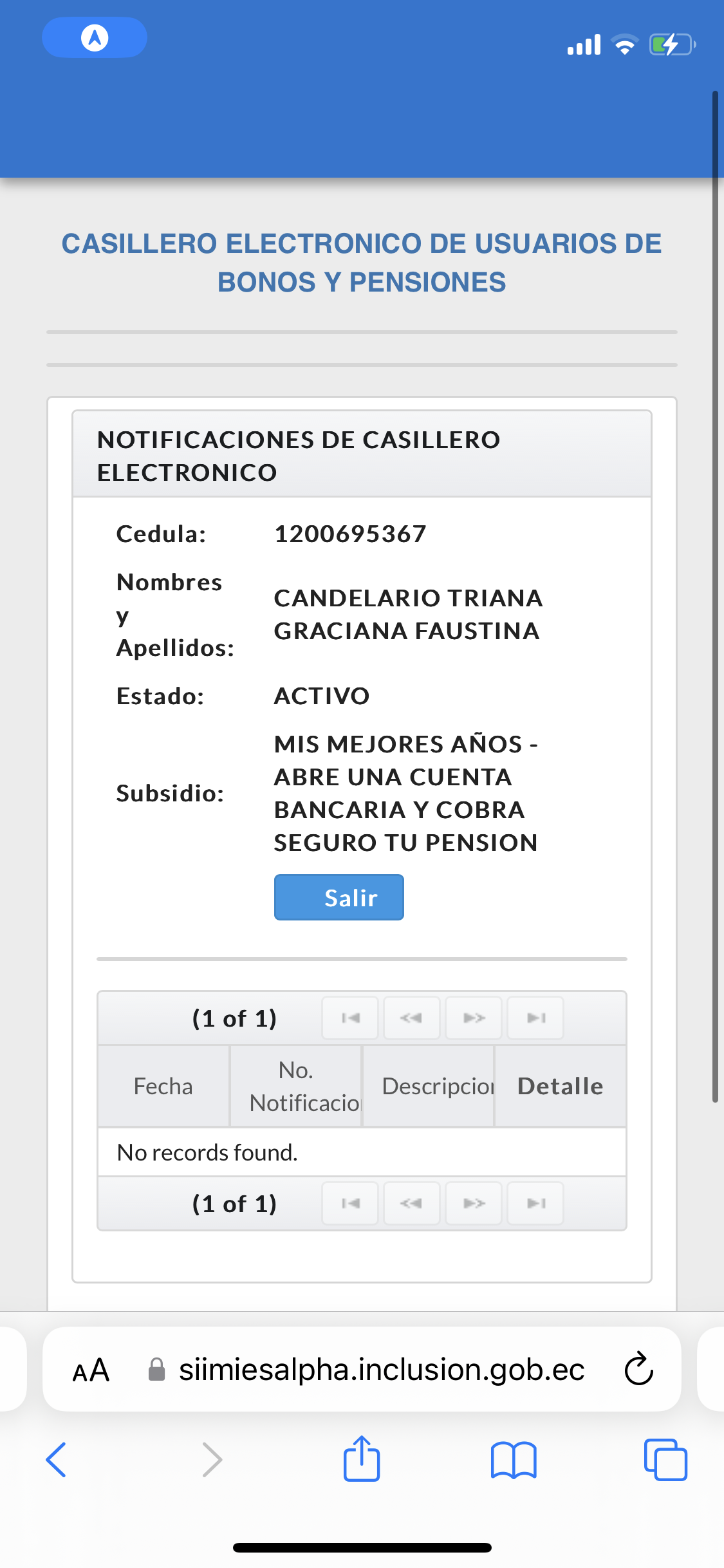Sort notifications by Fecha column
The image size is (724, 1568).
point(163,1086)
